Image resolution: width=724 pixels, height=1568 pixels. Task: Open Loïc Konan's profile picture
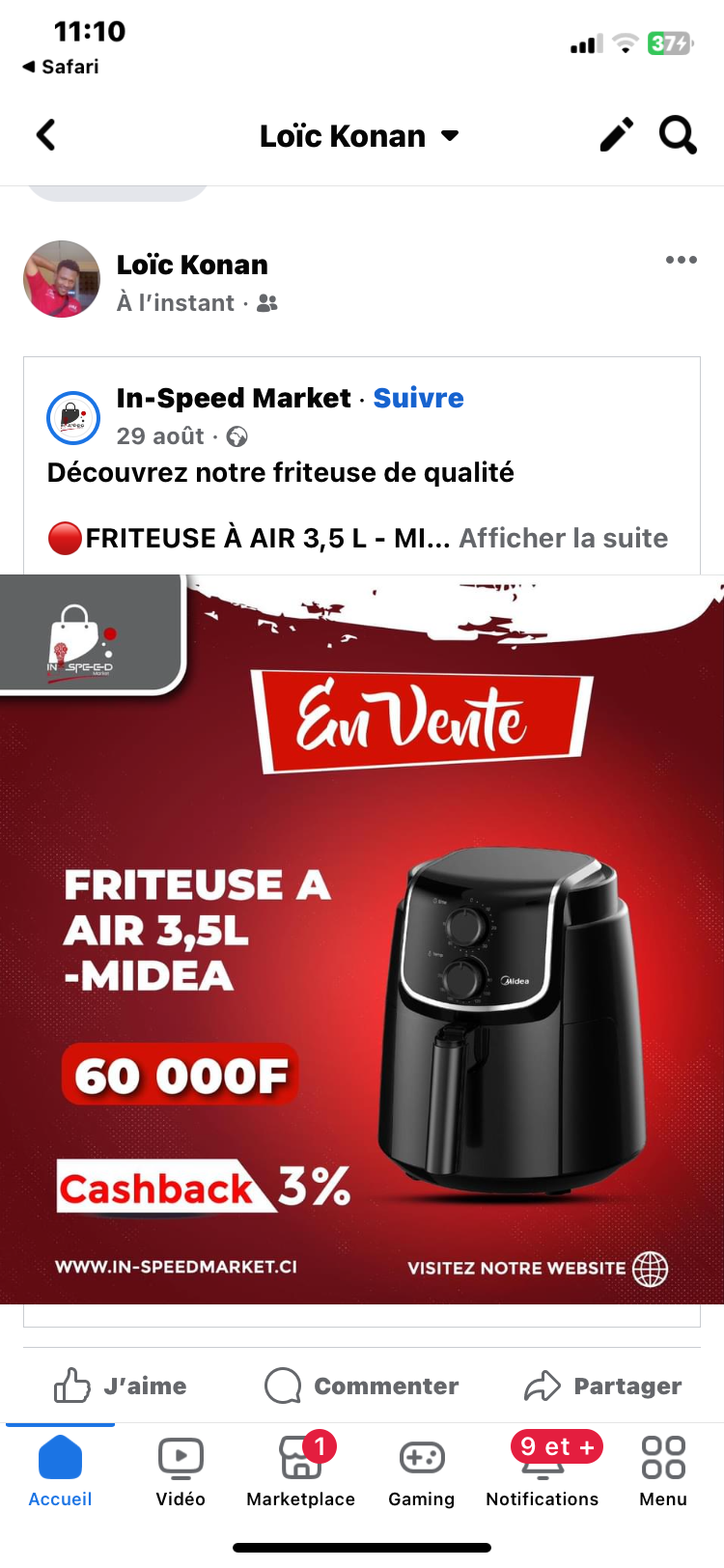tap(62, 279)
